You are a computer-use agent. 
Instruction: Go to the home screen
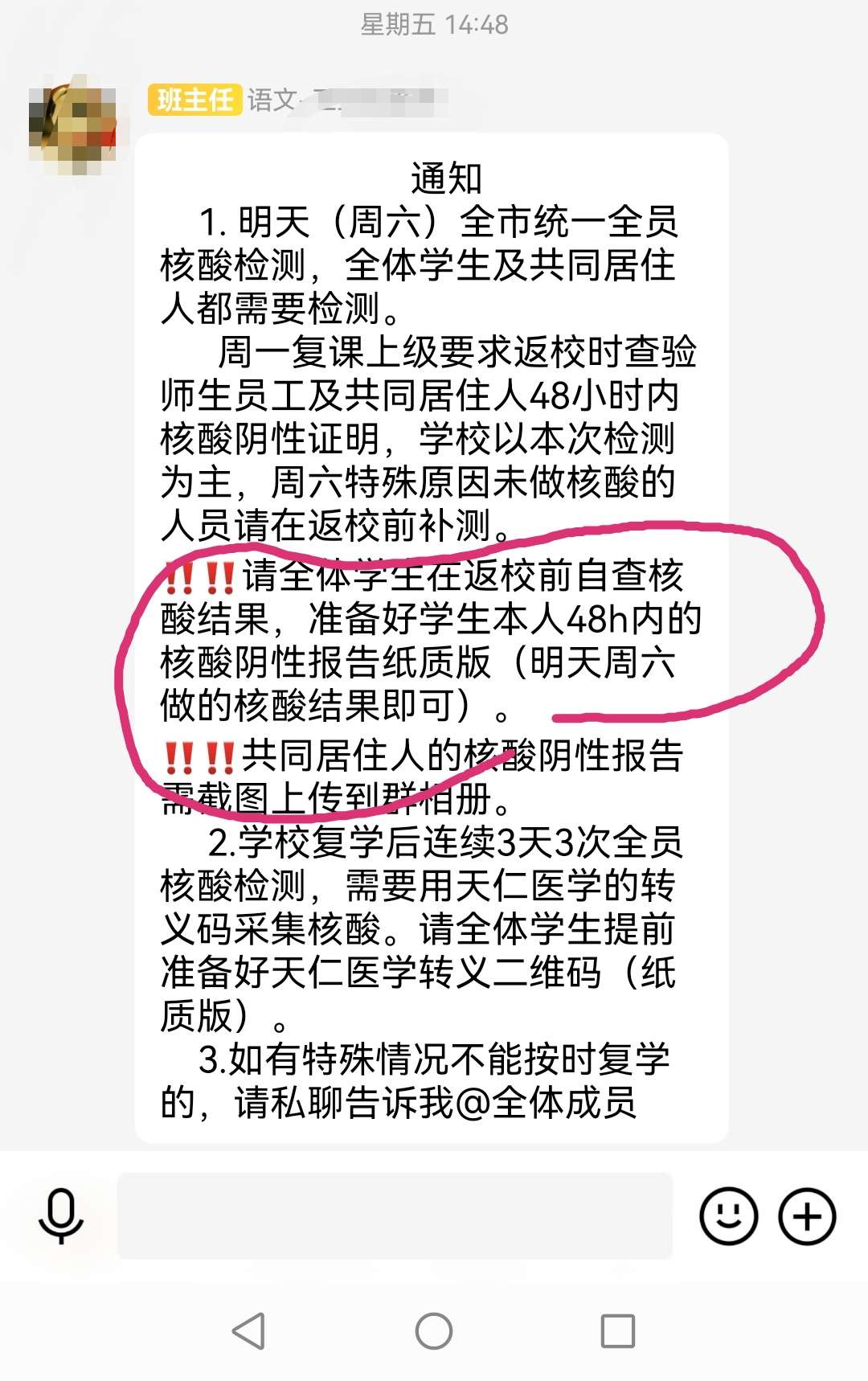(434, 1331)
